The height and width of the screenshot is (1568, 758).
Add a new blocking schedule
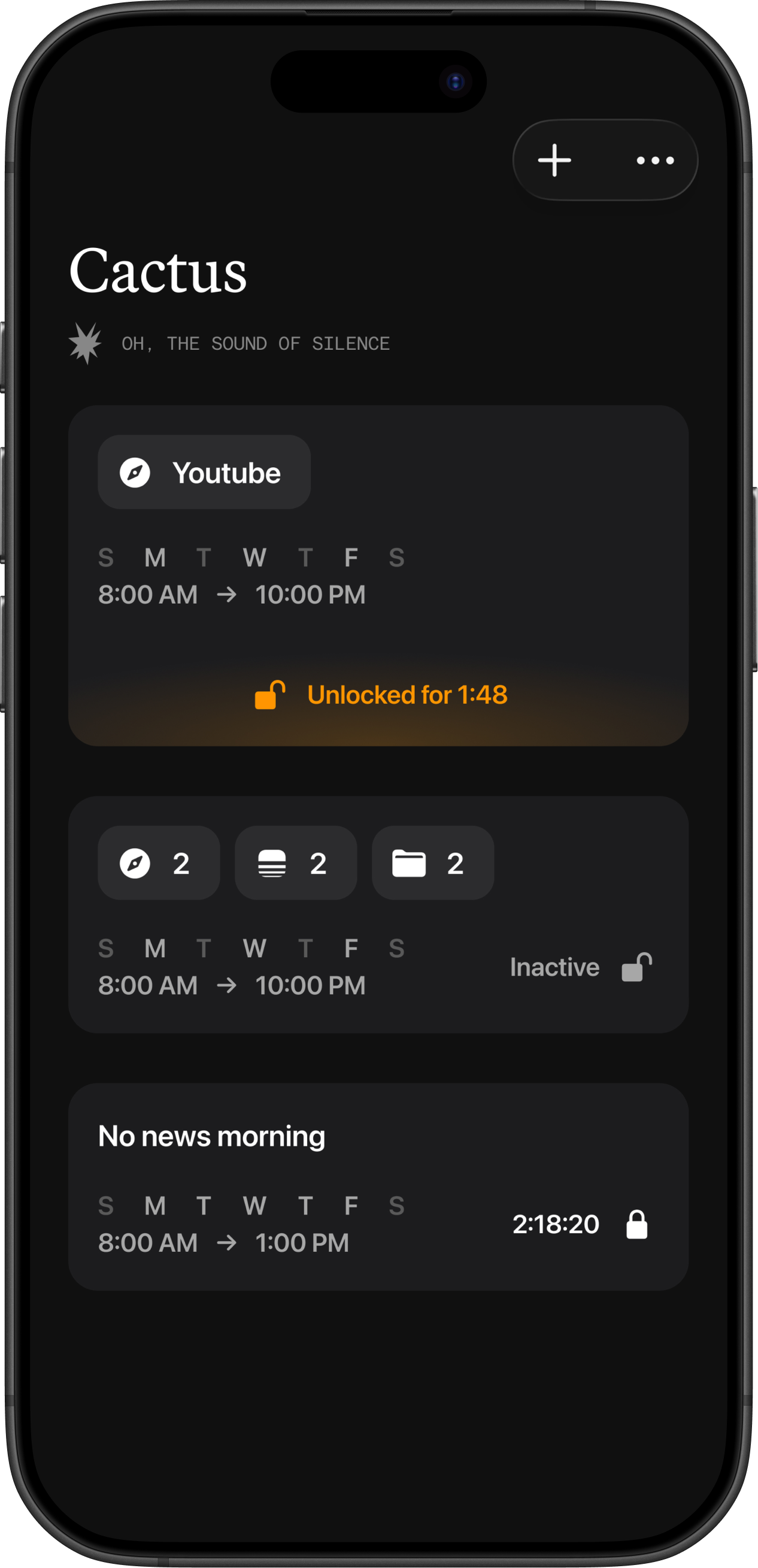click(x=554, y=160)
